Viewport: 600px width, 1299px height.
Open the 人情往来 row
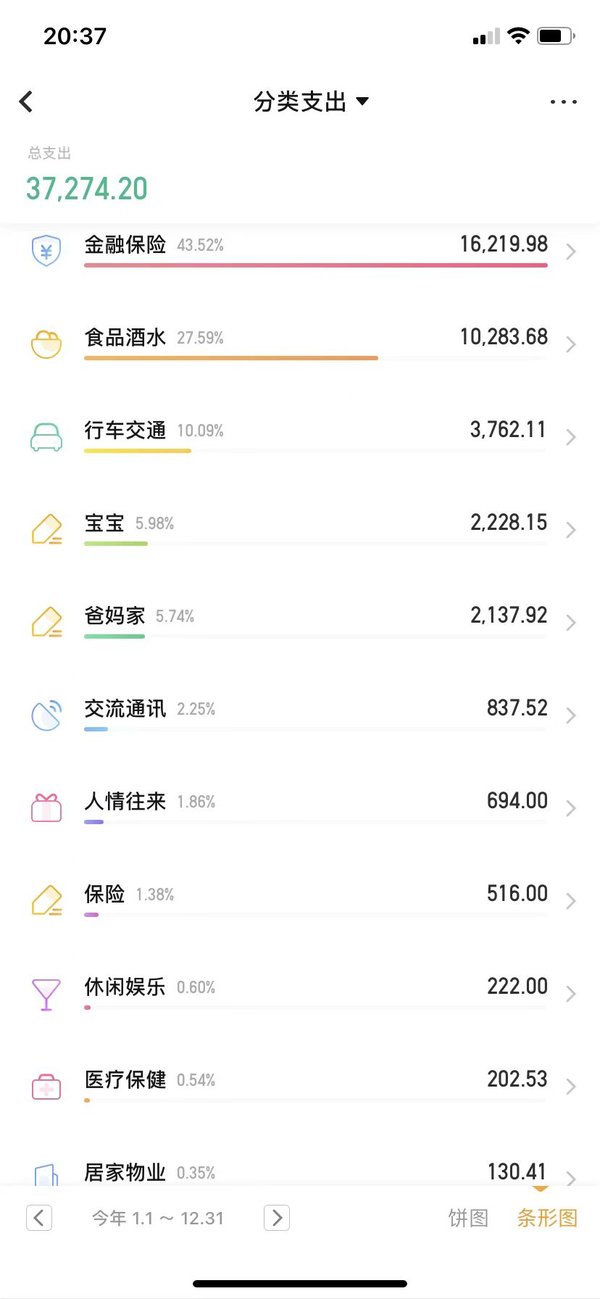(300, 808)
